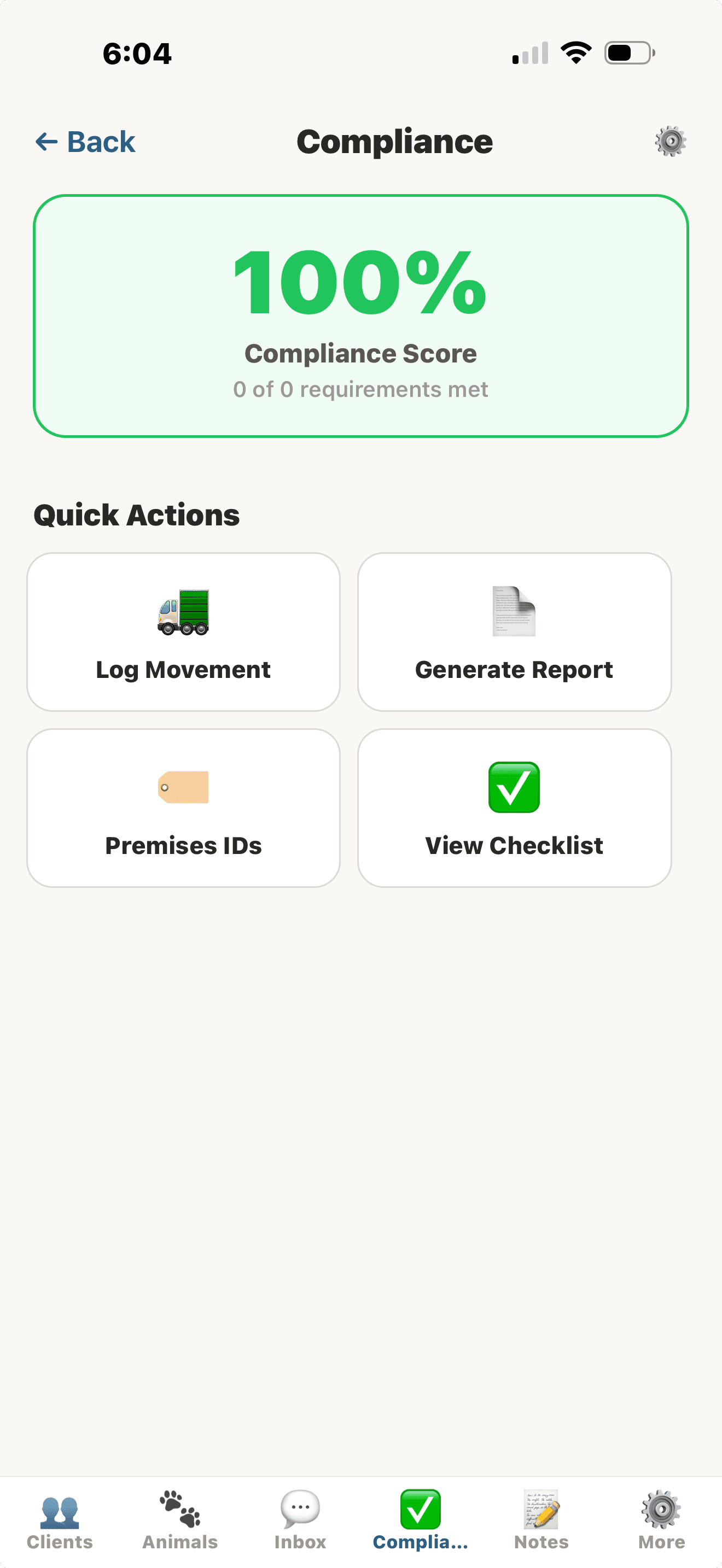Open the More gear icon

[x=662, y=1510]
